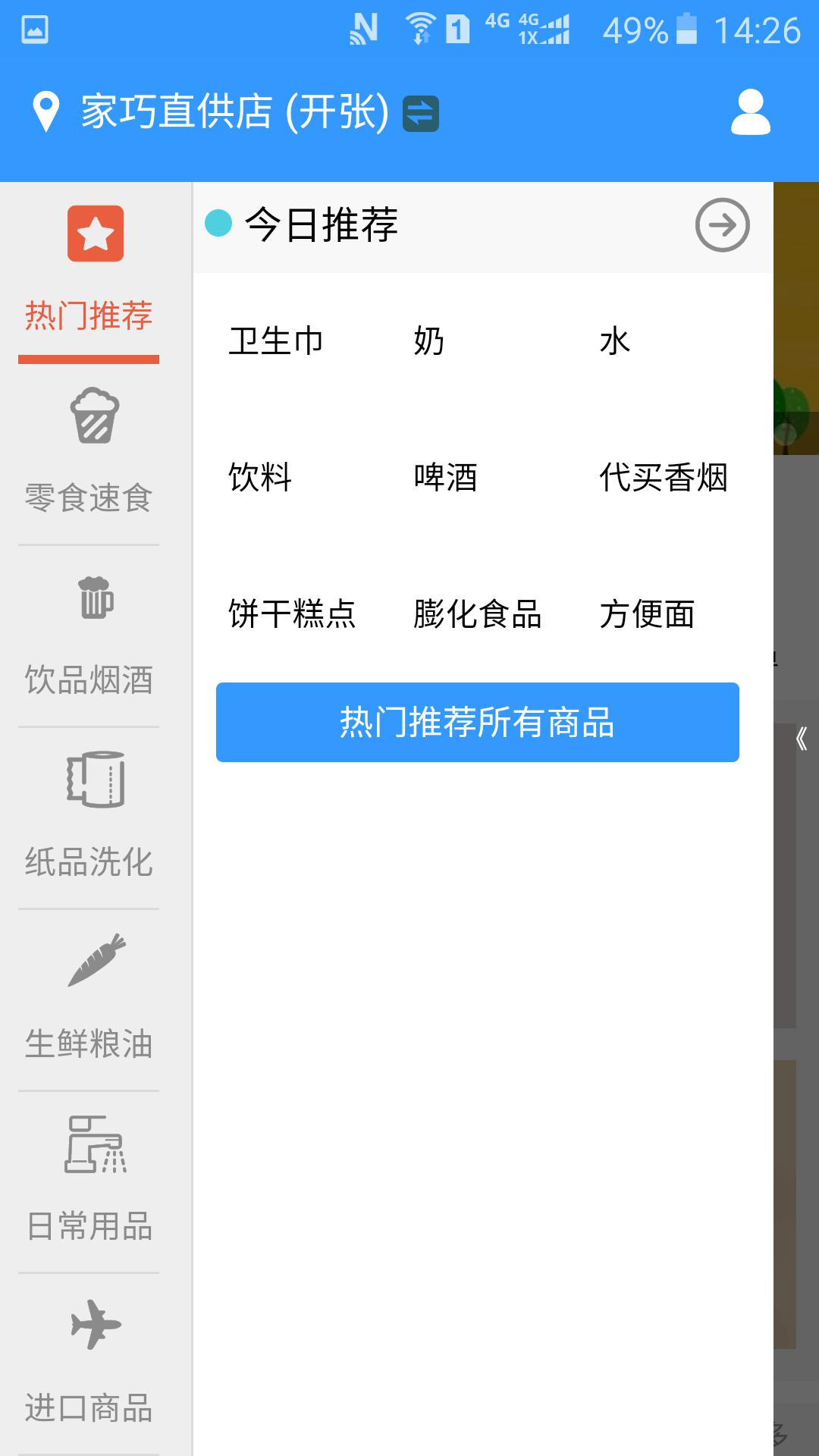
Task: Open the 今日推荐 arrow button
Action: click(722, 225)
